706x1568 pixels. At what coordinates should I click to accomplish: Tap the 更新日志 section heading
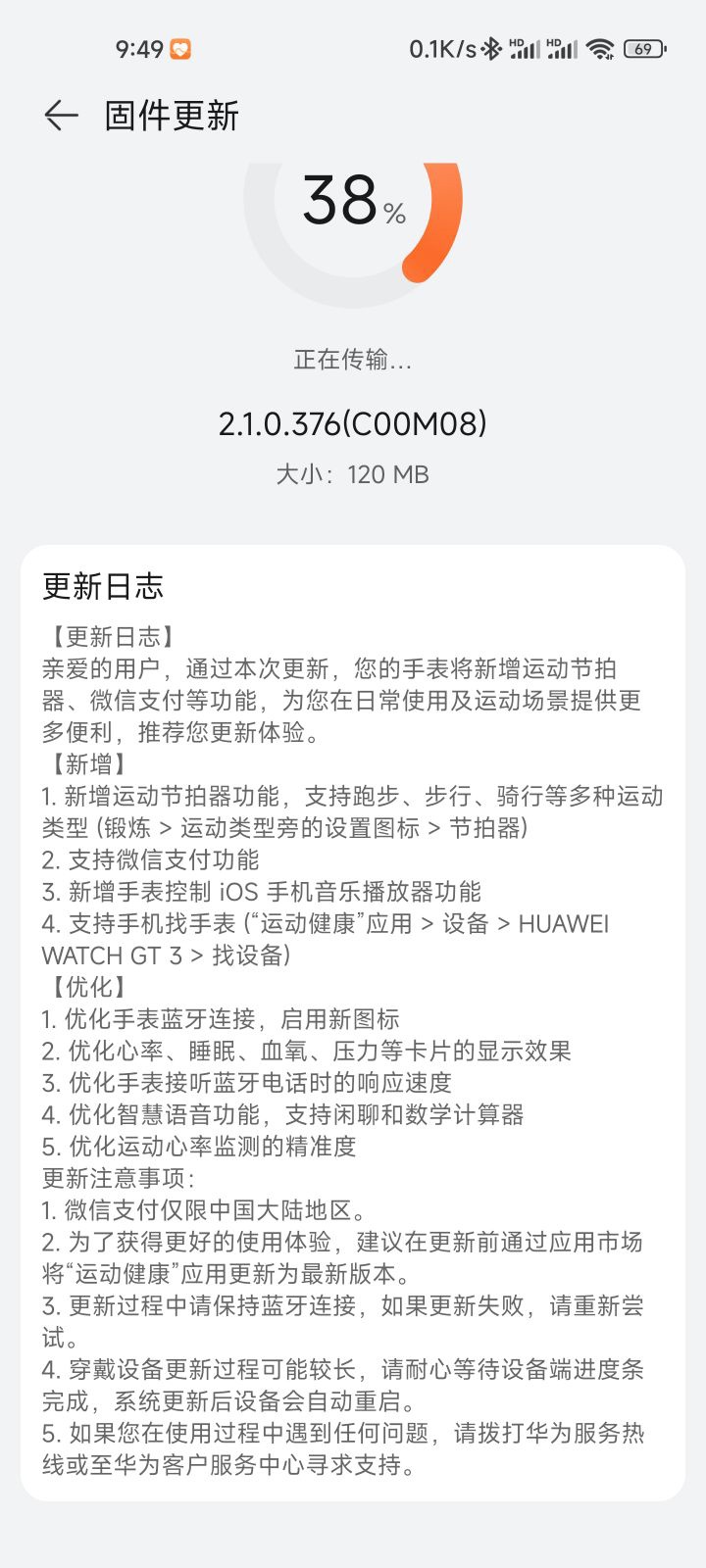pyautogui.click(x=103, y=588)
